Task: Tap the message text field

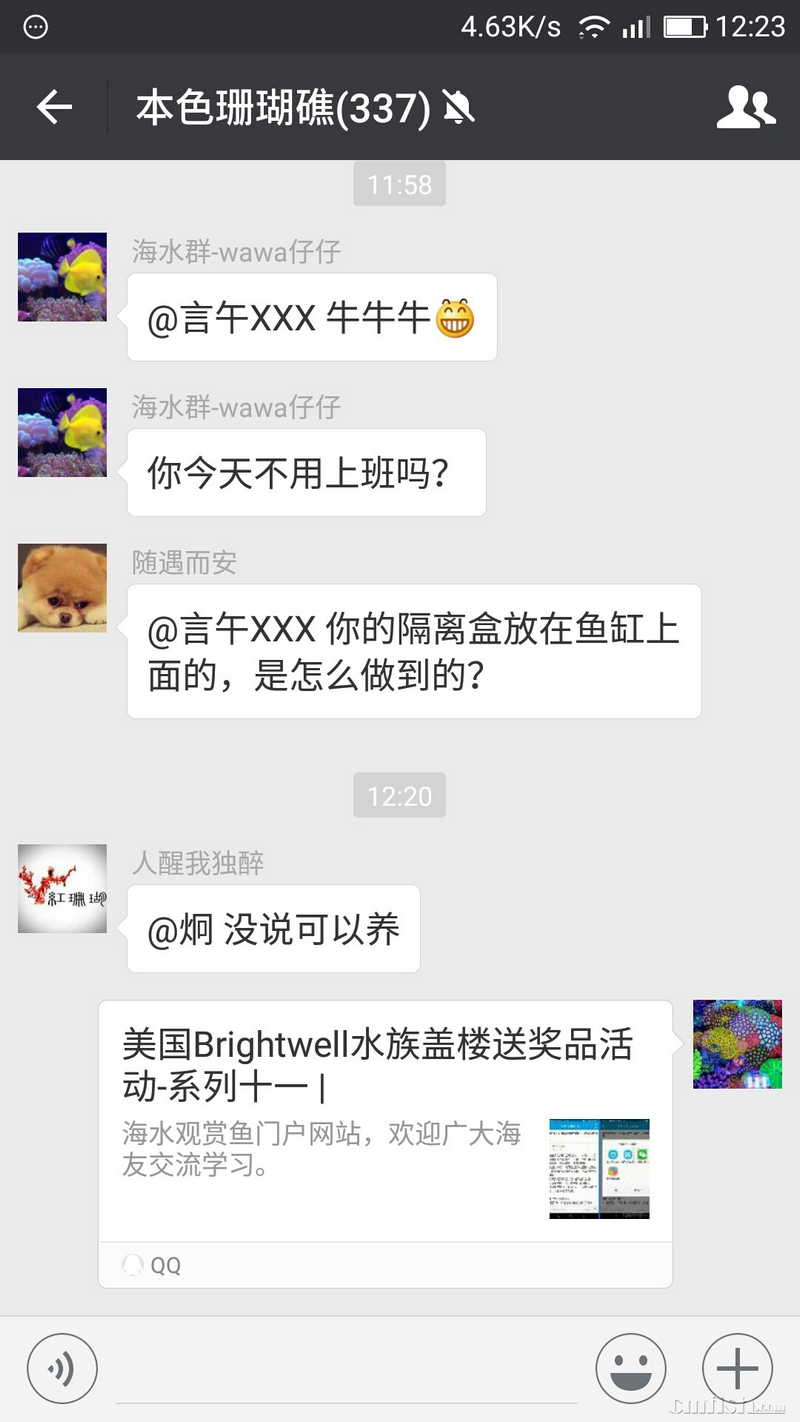Action: point(345,1370)
